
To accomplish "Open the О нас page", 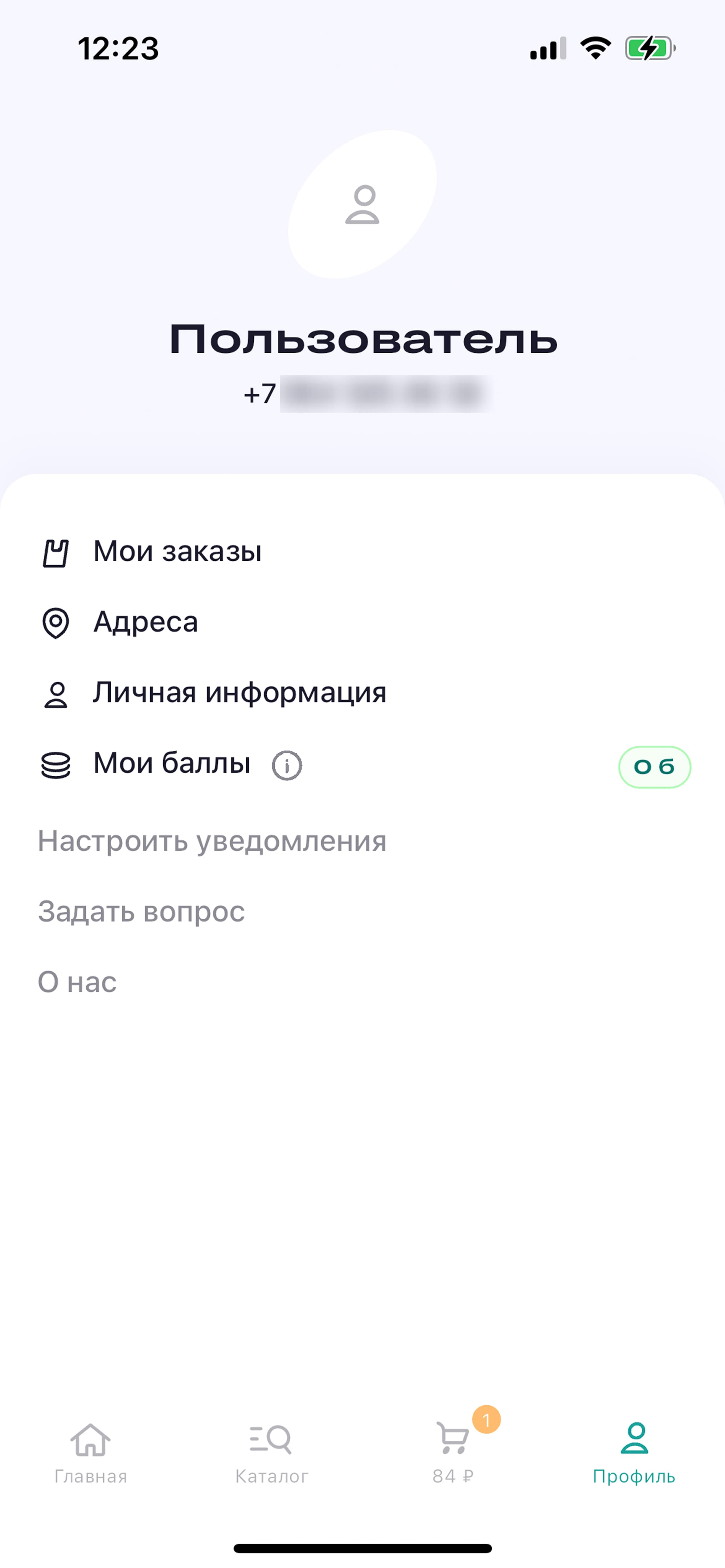I will pyautogui.click(x=77, y=982).
